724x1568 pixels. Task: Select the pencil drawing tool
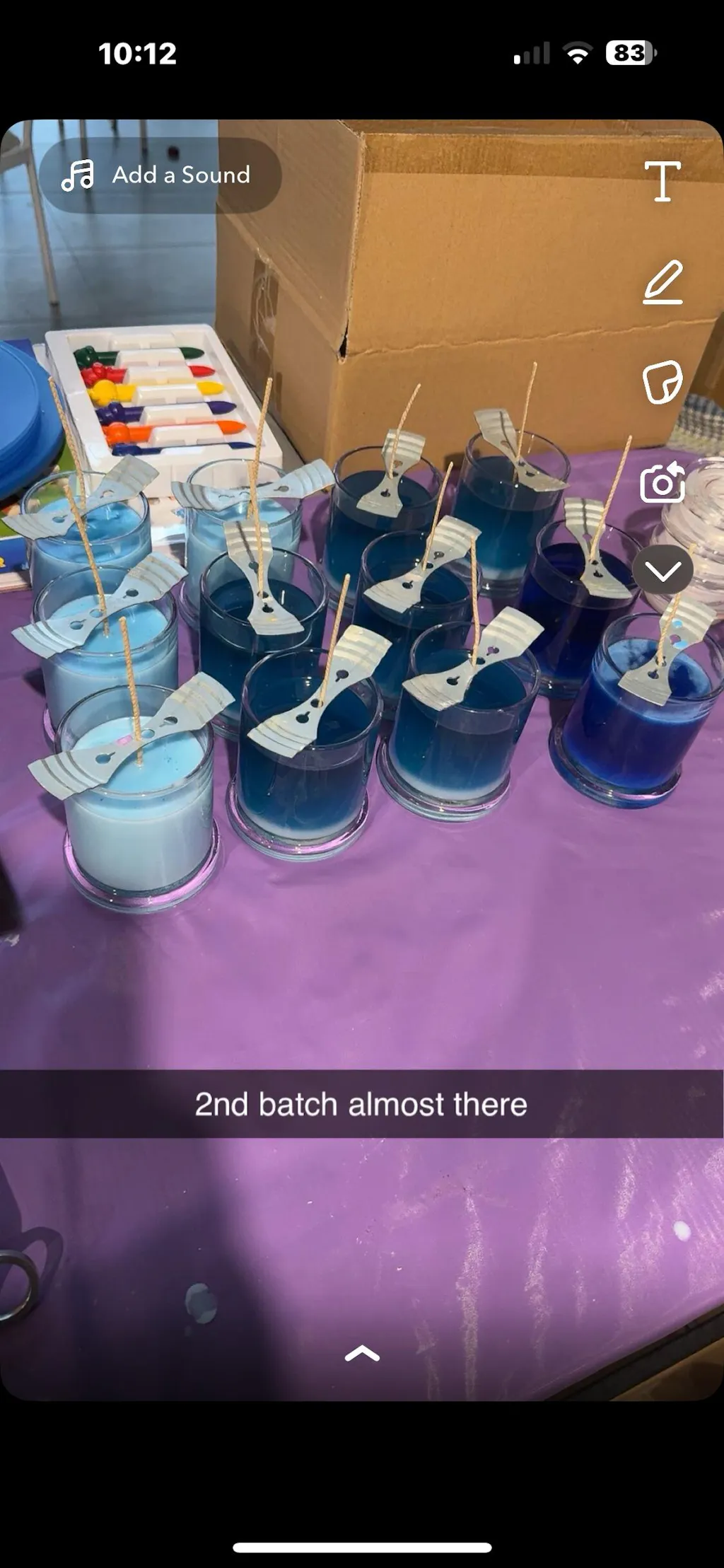662,282
